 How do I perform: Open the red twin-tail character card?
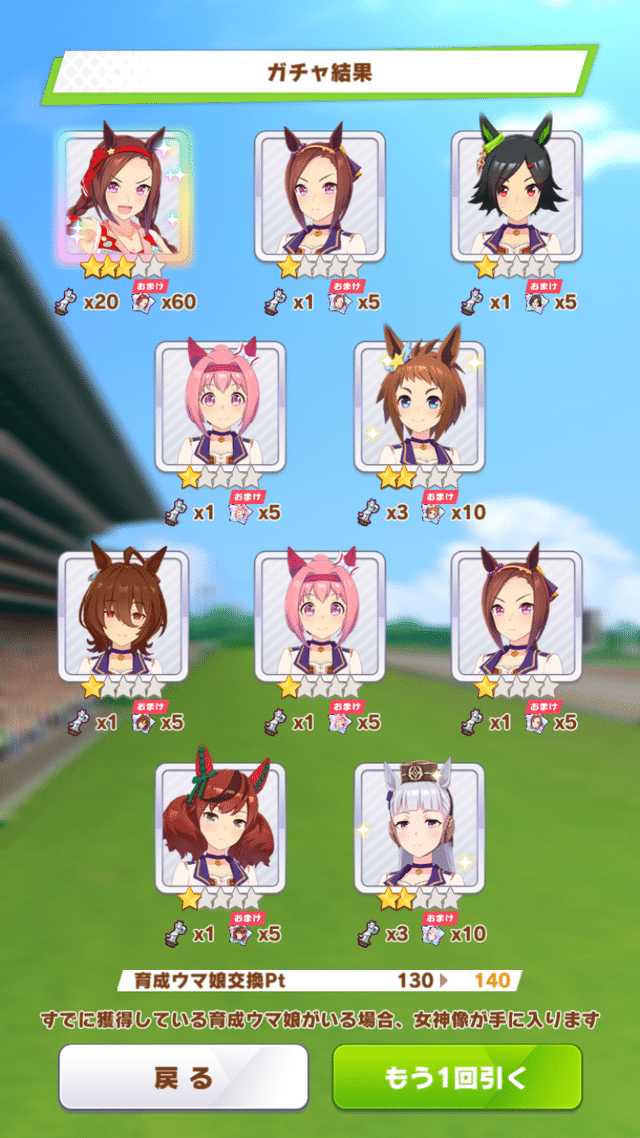tap(221, 827)
